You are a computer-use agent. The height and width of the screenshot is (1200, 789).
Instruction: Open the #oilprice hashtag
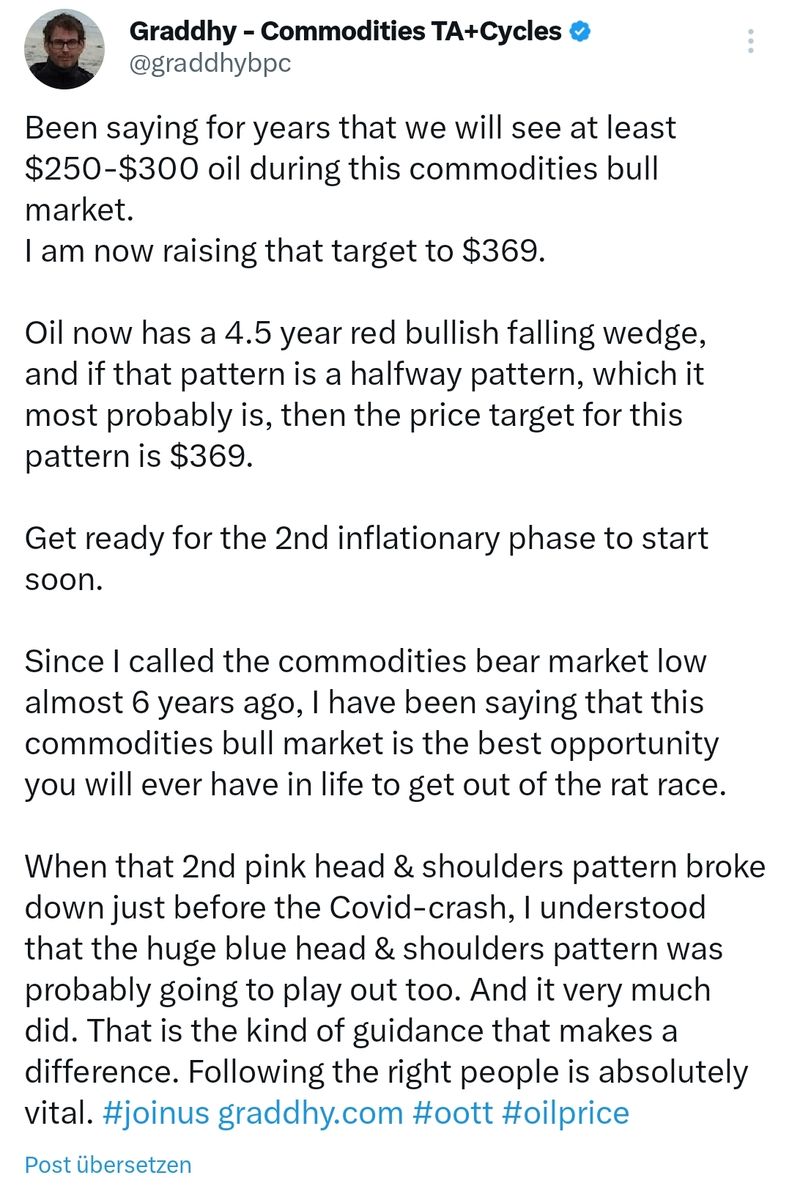(566, 1112)
